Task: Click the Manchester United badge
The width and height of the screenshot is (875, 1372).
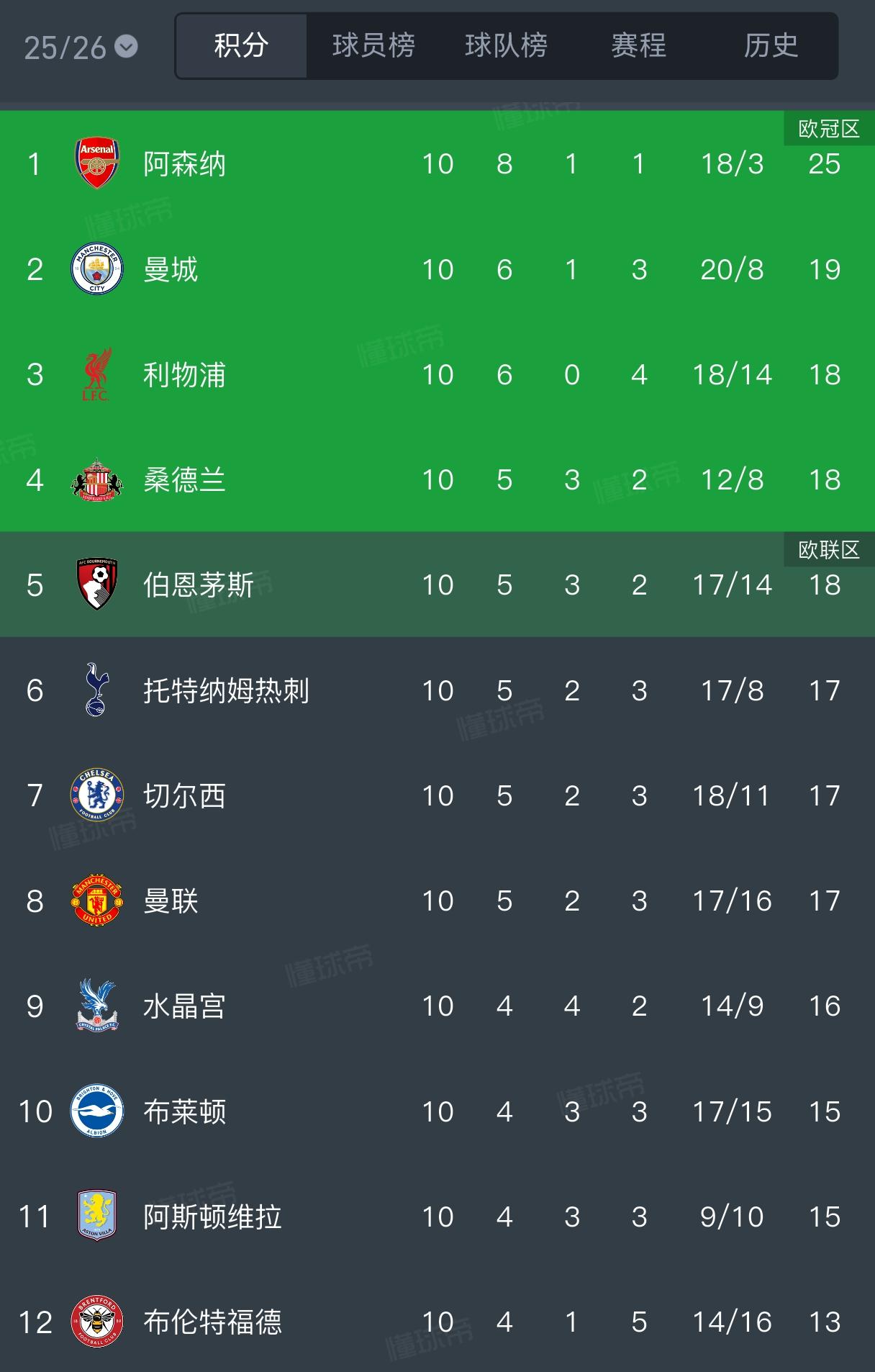Action: coord(99,901)
